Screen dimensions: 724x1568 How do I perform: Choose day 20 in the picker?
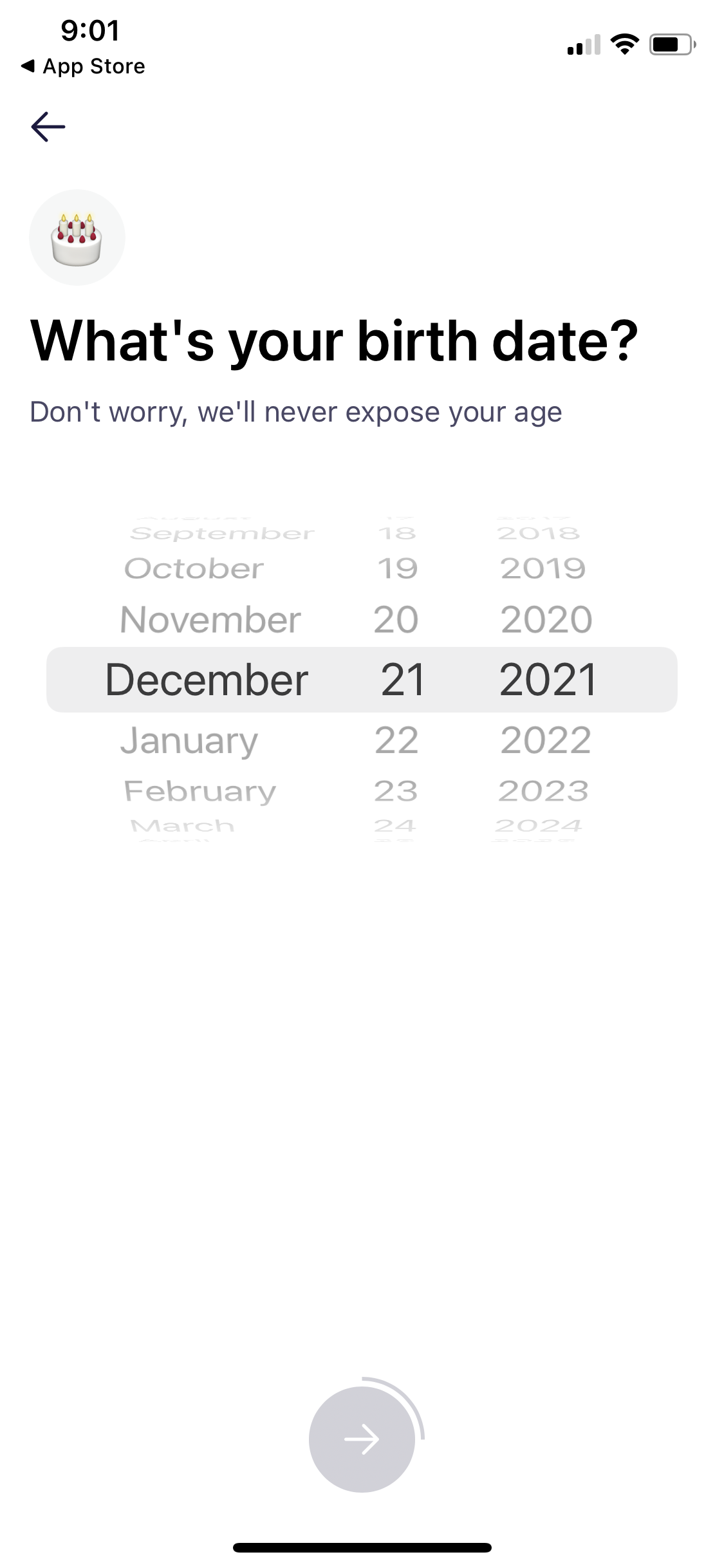(x=396, y=620)
